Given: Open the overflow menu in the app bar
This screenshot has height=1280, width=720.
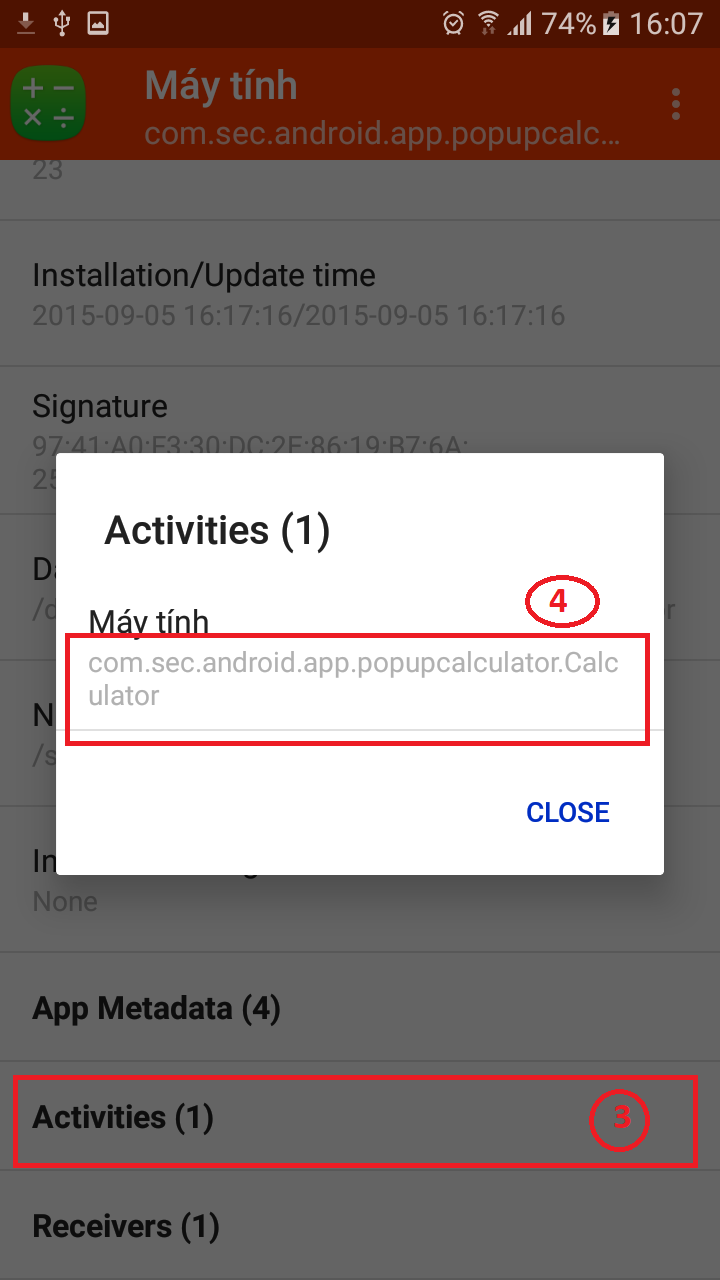Looking at the screenshot, I should tap(677, 104).
